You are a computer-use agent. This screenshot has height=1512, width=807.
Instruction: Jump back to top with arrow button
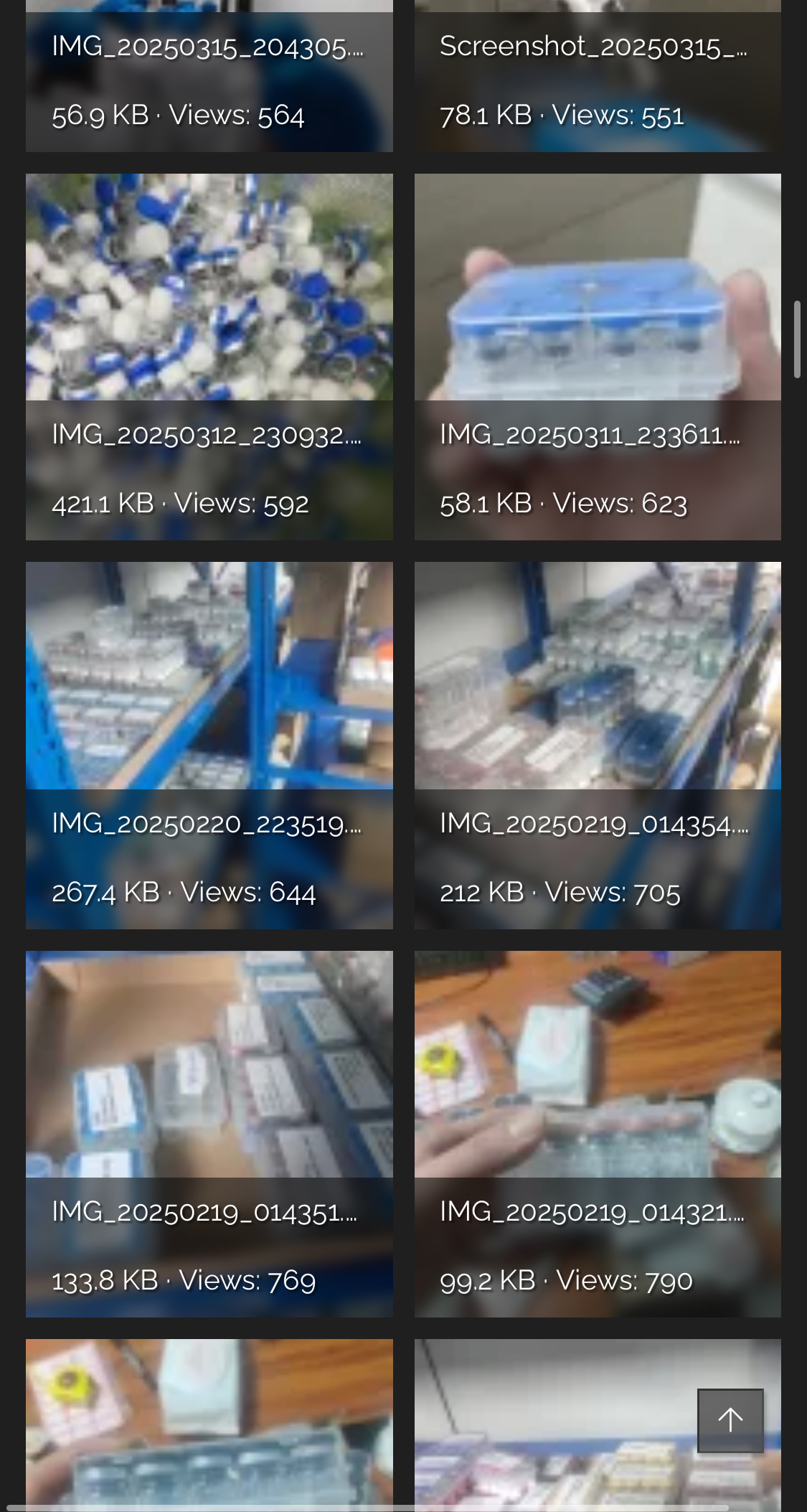730,1420
